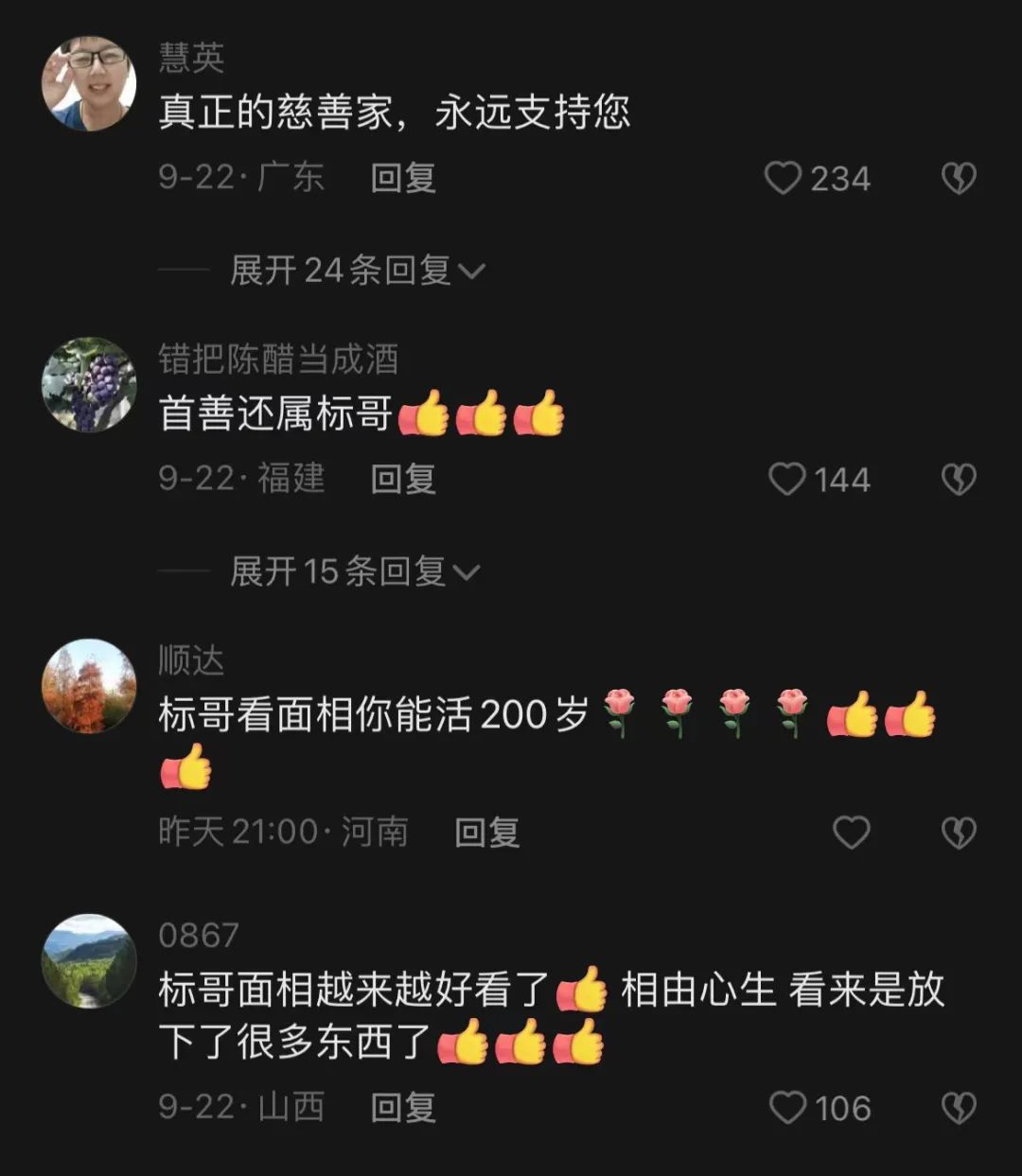Open 错把陈醋当成酒's grape avatar
The width and height of the screenshot is (1022, 1176).
pos(89,384)
